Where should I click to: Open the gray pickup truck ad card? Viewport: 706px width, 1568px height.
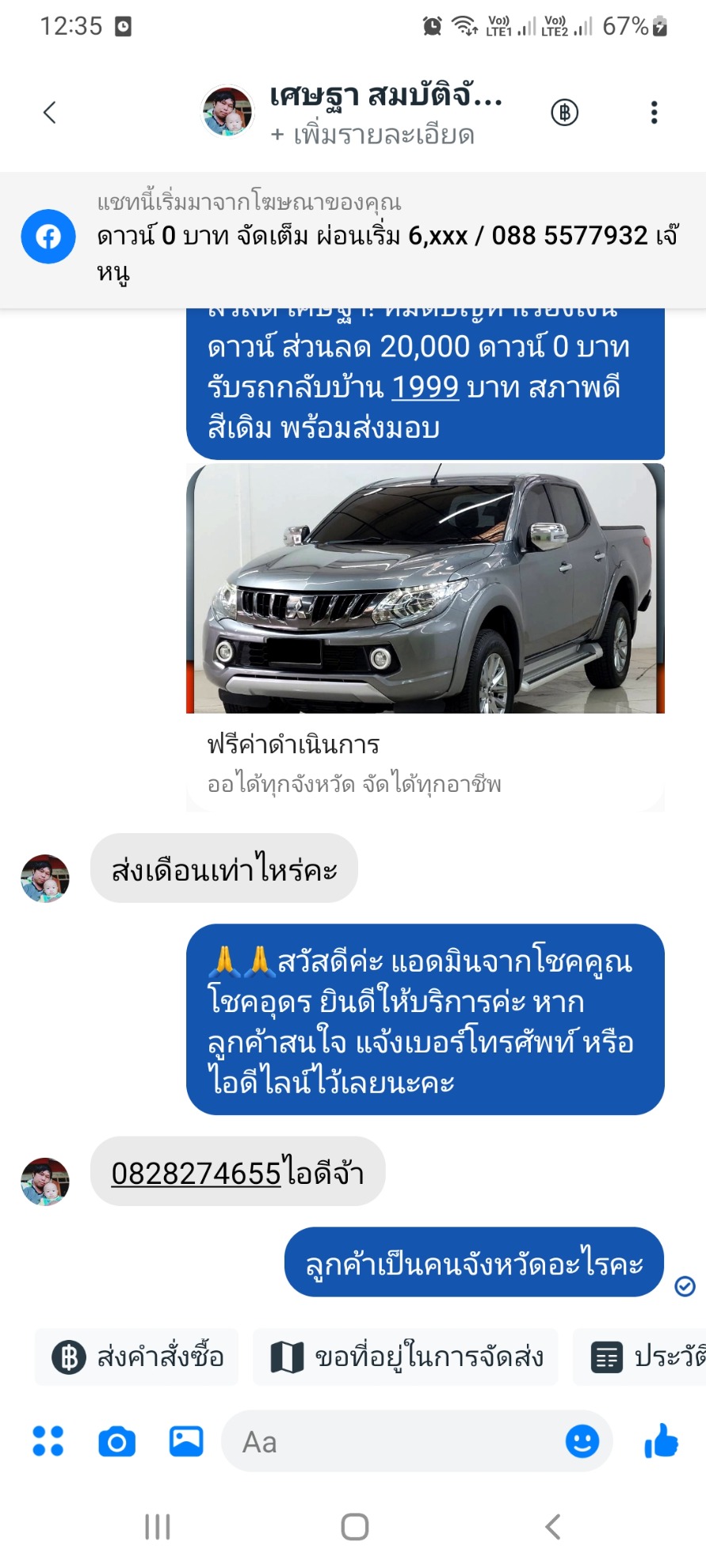click(x=426, y=637)
